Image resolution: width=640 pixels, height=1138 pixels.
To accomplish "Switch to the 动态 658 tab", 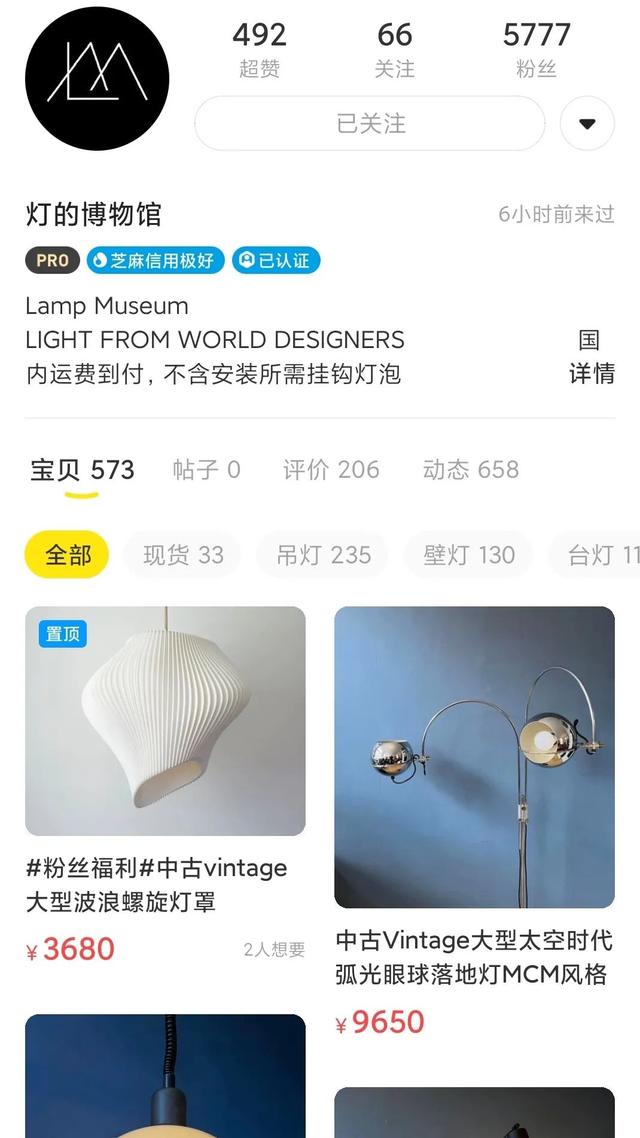I will 471,470.
